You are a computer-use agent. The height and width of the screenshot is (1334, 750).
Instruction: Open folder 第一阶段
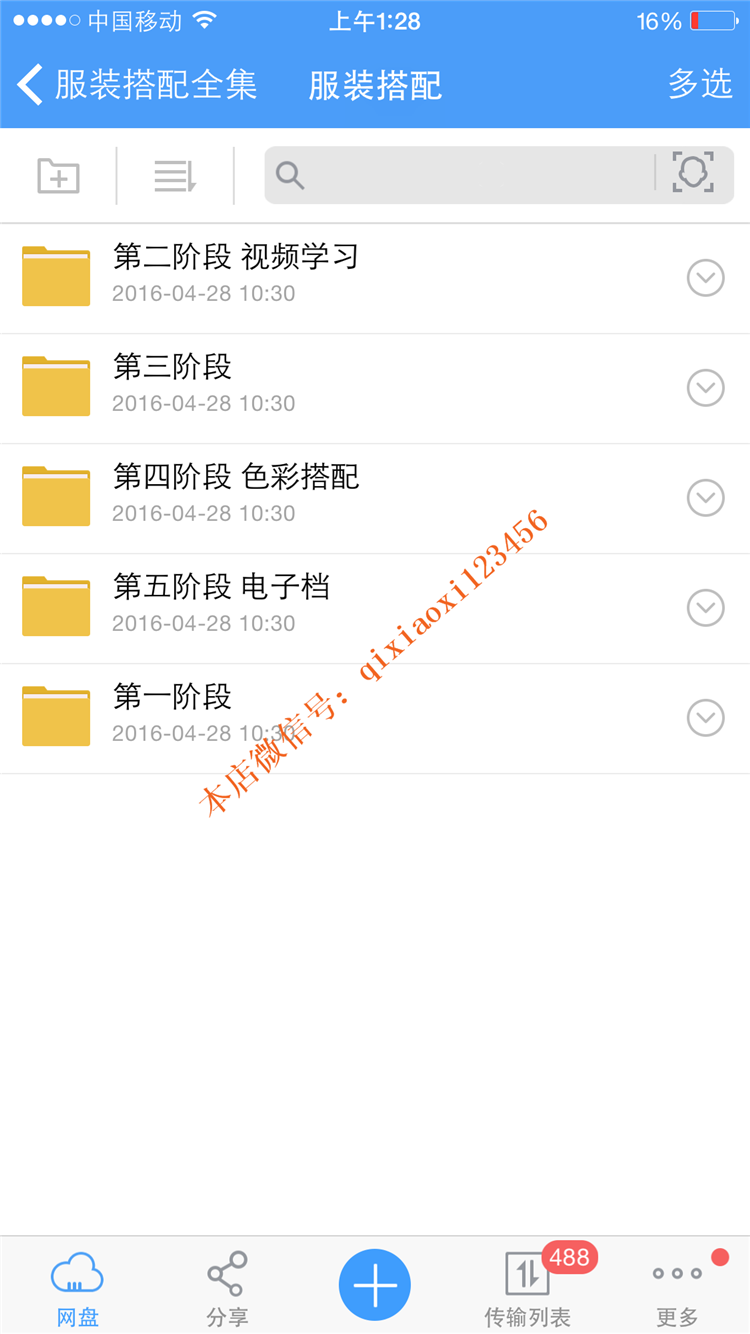pyautogui.click(x=375, y=718)
